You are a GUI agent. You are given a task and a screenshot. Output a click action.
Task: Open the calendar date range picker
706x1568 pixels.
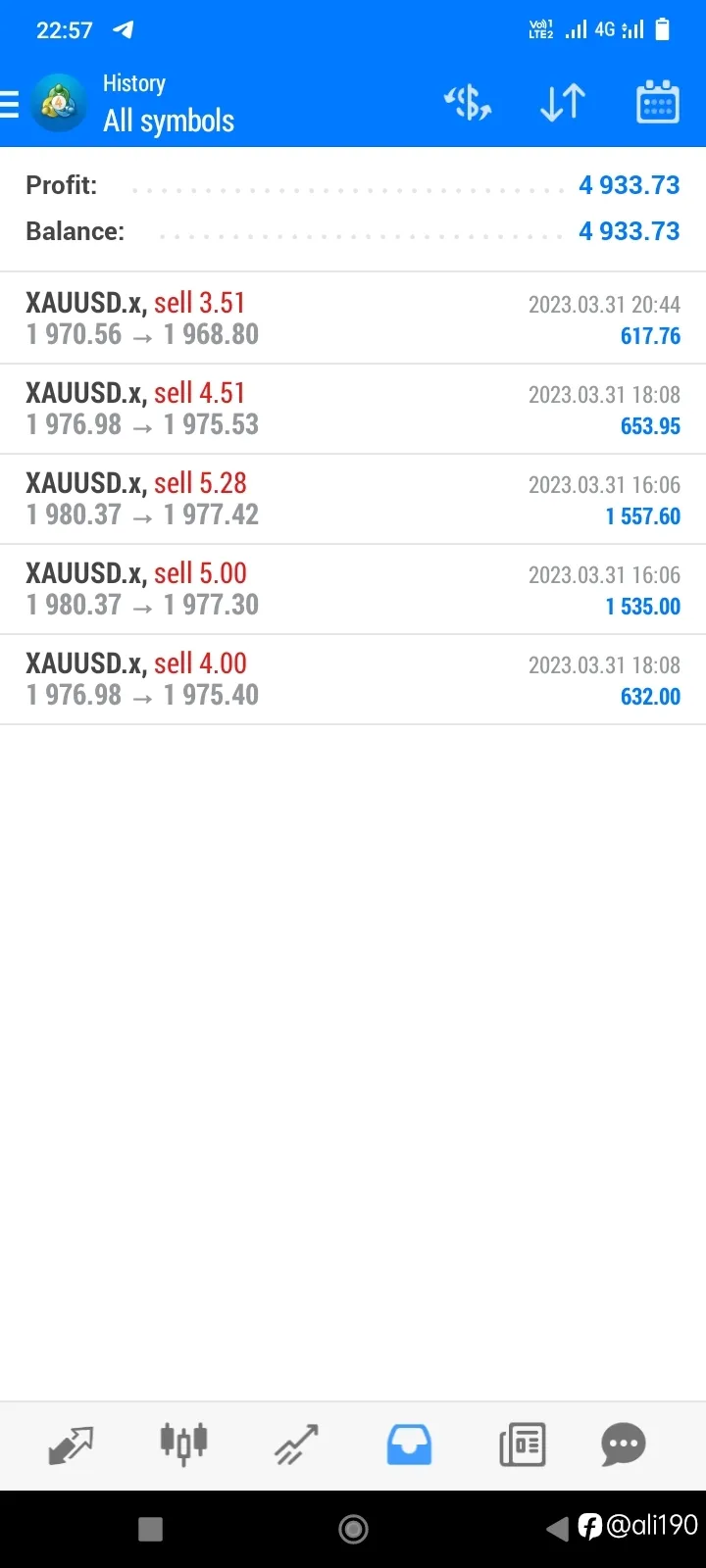click(x=658, y=102)
